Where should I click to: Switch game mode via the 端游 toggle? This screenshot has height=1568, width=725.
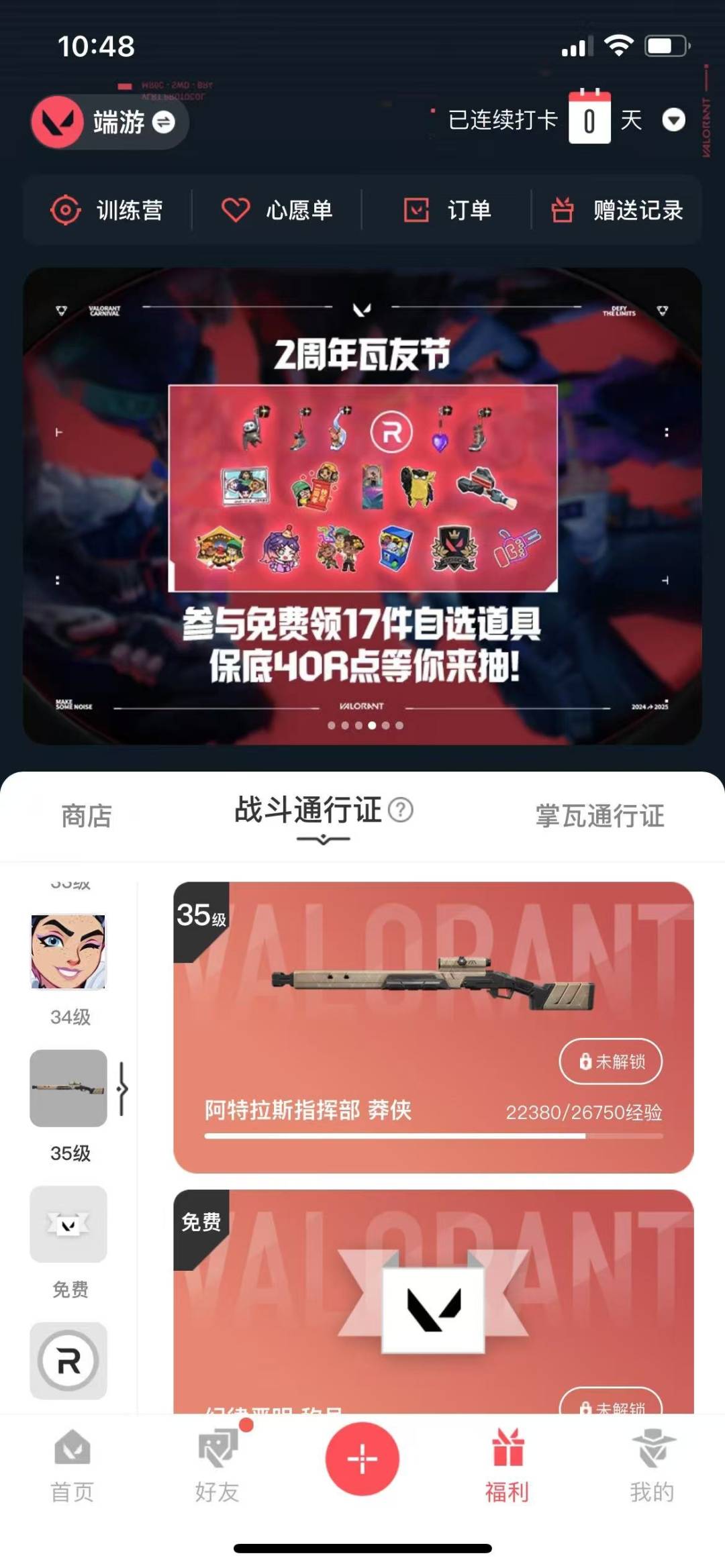coord(109,122)
